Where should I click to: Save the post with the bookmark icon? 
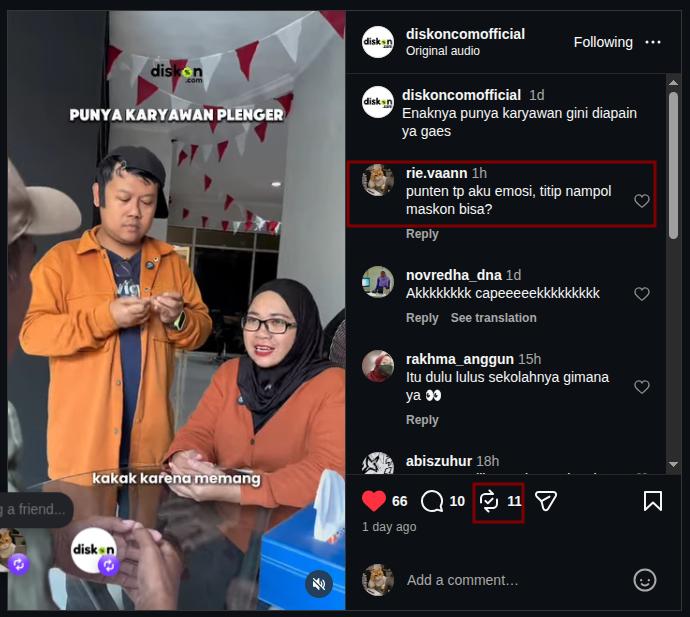point(653,501)
